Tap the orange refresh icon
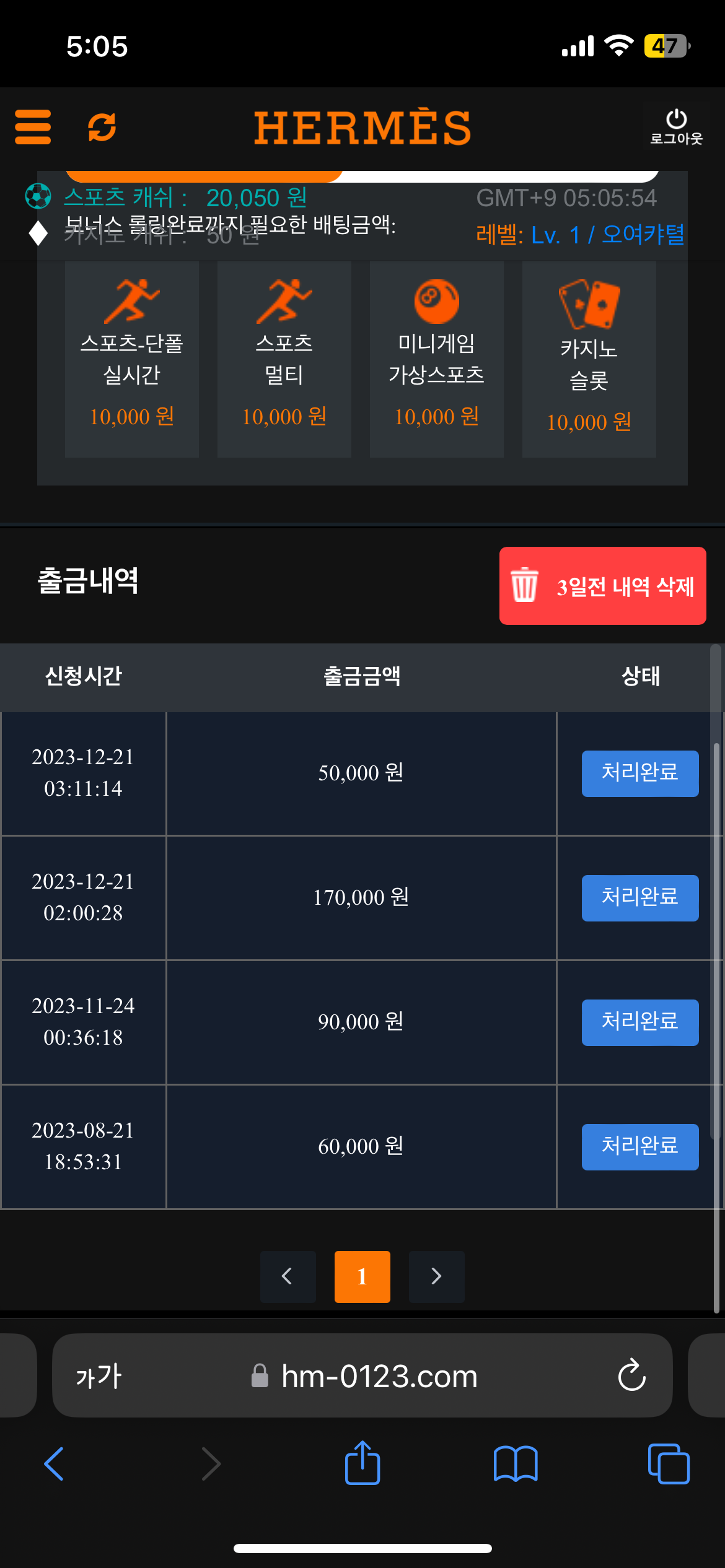This screenshot has height=1568, width=725. [x=102, y=127]
